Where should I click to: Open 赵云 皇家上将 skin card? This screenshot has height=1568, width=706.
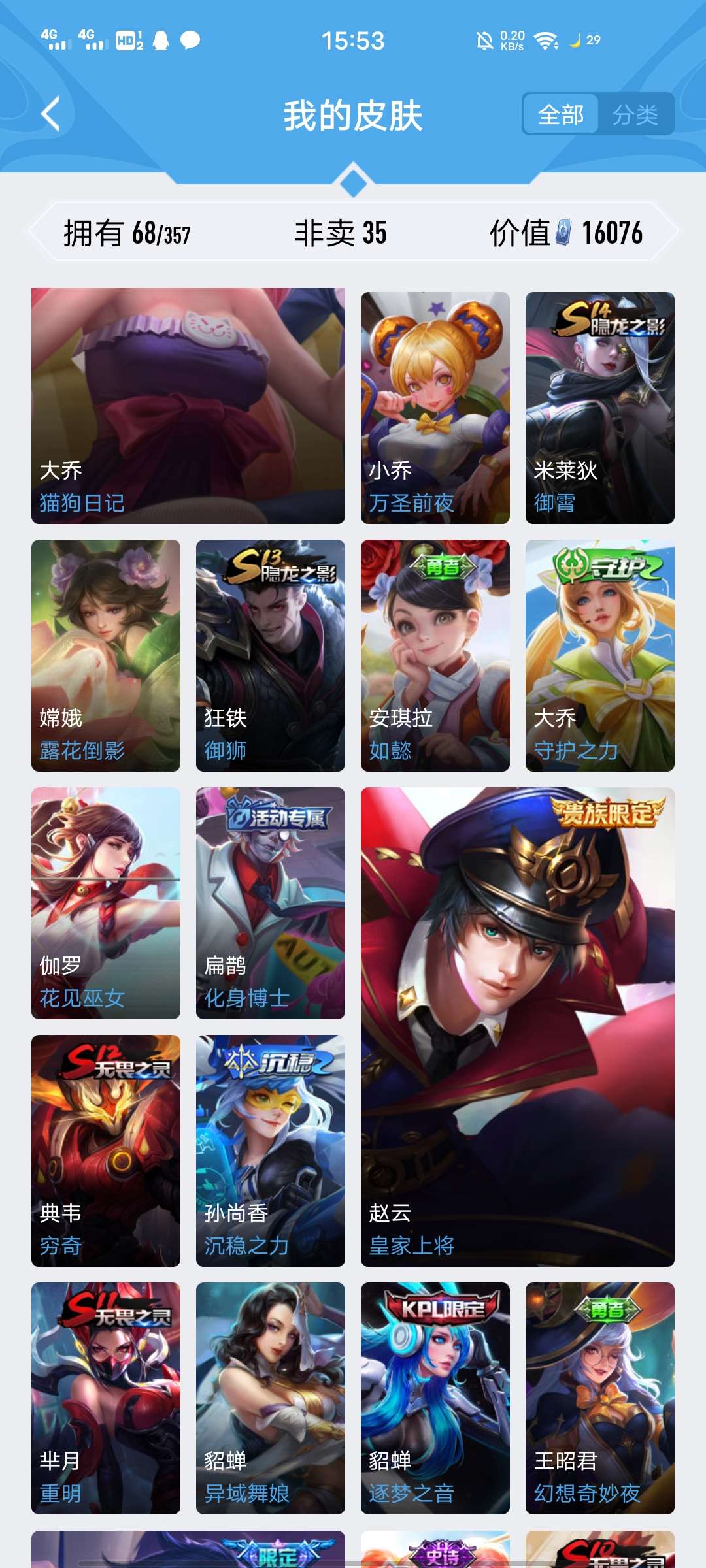tap(518, 1027)
